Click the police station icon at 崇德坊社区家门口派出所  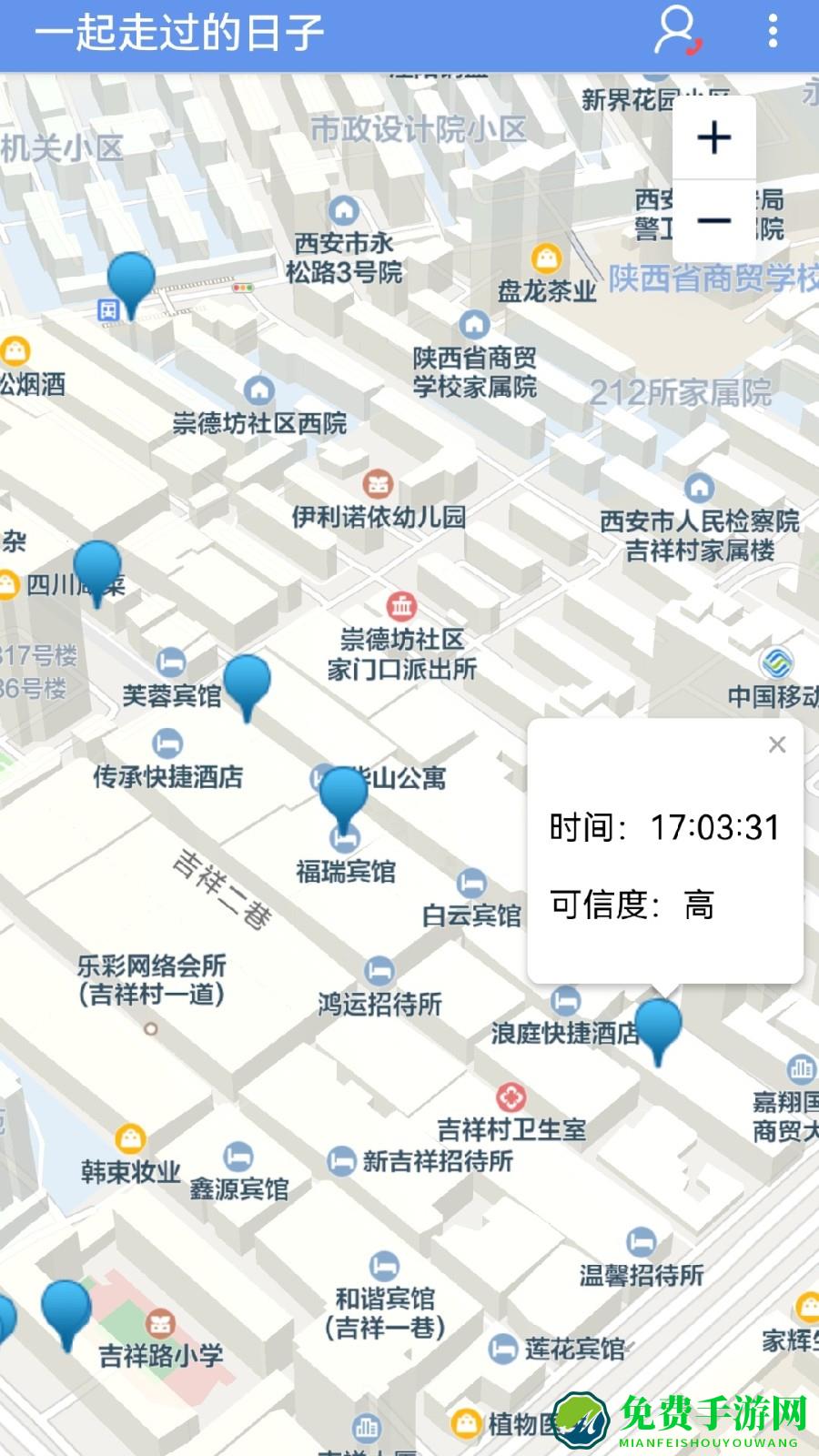pyautogui.click(x=403, y=606)
